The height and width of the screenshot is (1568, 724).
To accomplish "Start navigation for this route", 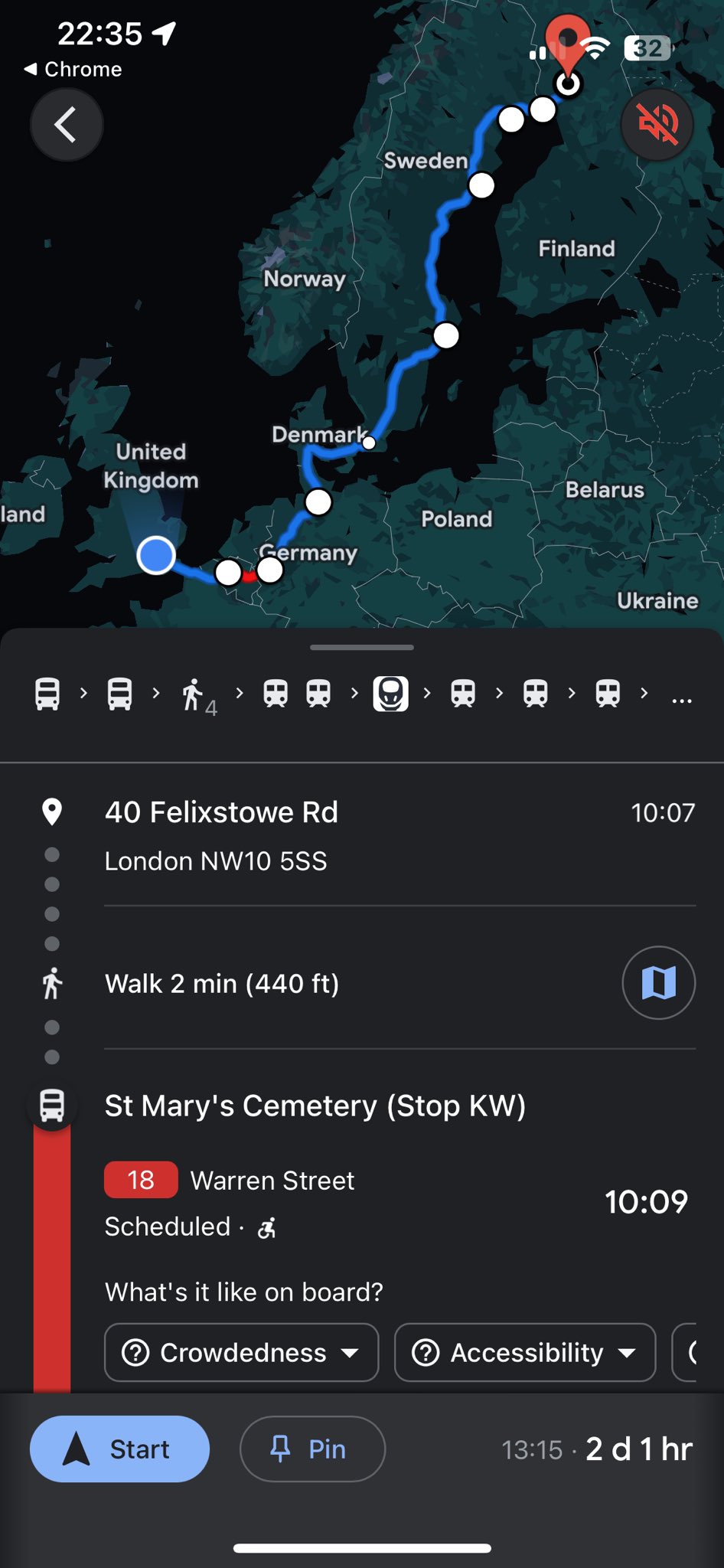I will point(119,1449).
